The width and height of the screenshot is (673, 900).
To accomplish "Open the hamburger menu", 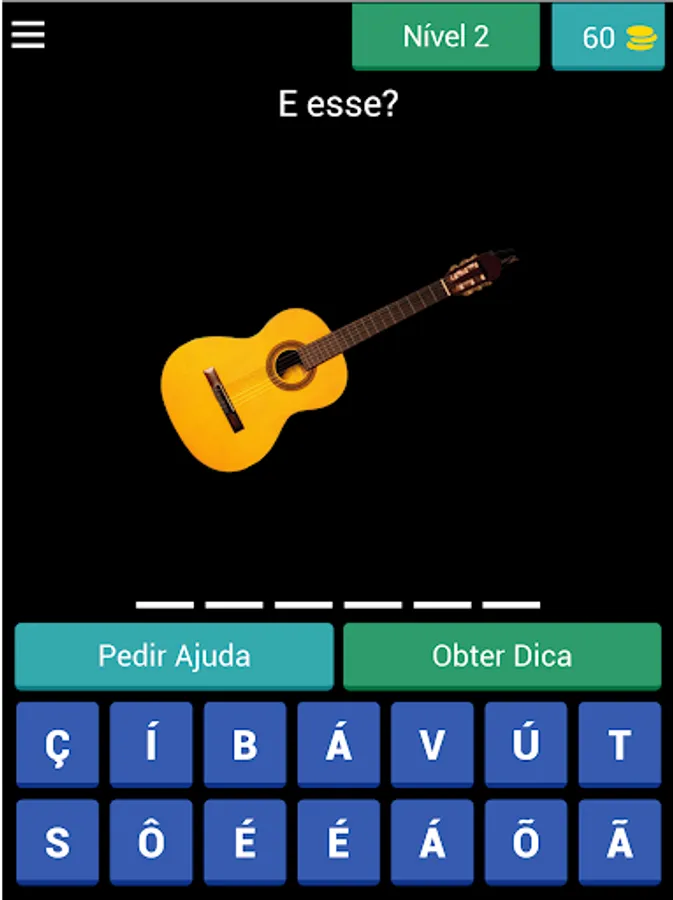I will click(x=28, y=36).
